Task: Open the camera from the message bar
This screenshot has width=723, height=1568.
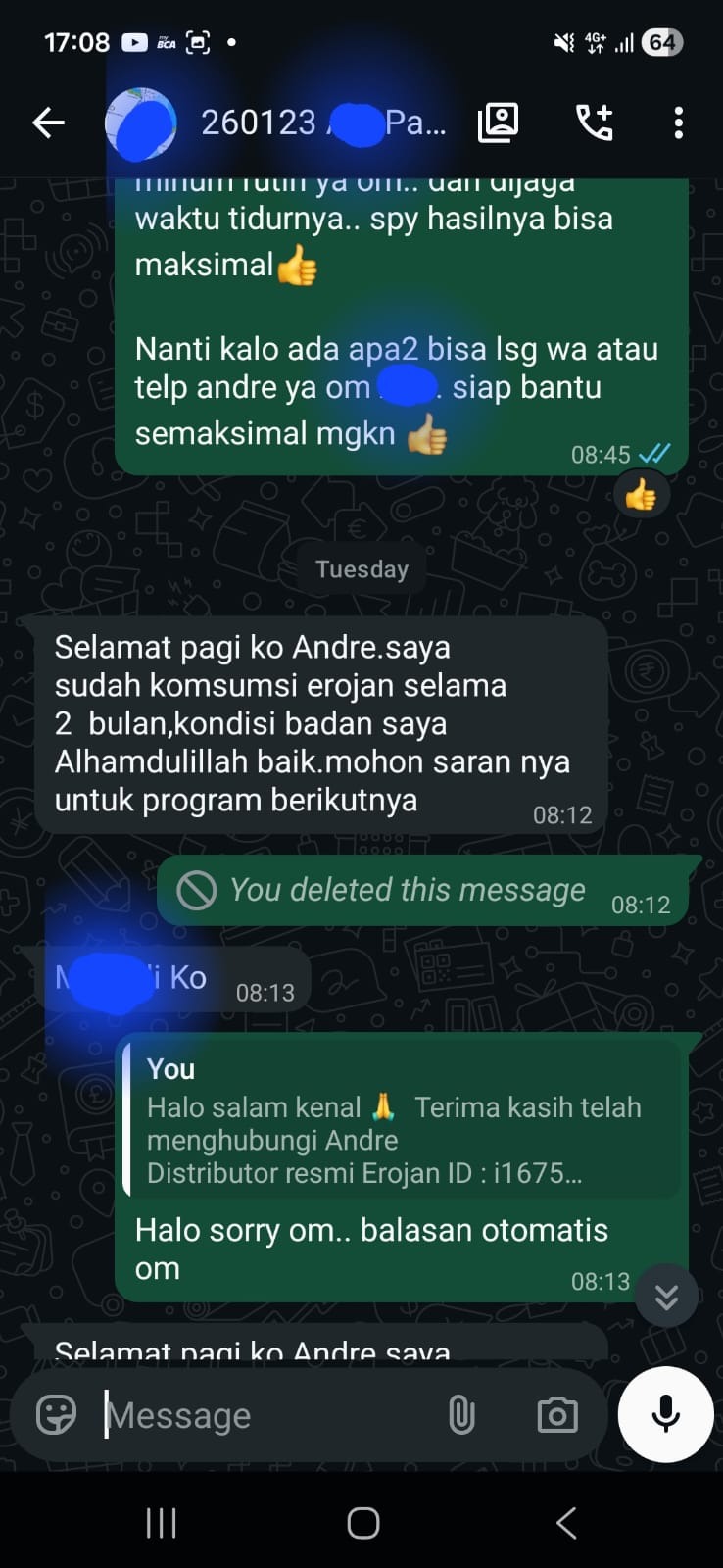Action: click(556, 1415)
